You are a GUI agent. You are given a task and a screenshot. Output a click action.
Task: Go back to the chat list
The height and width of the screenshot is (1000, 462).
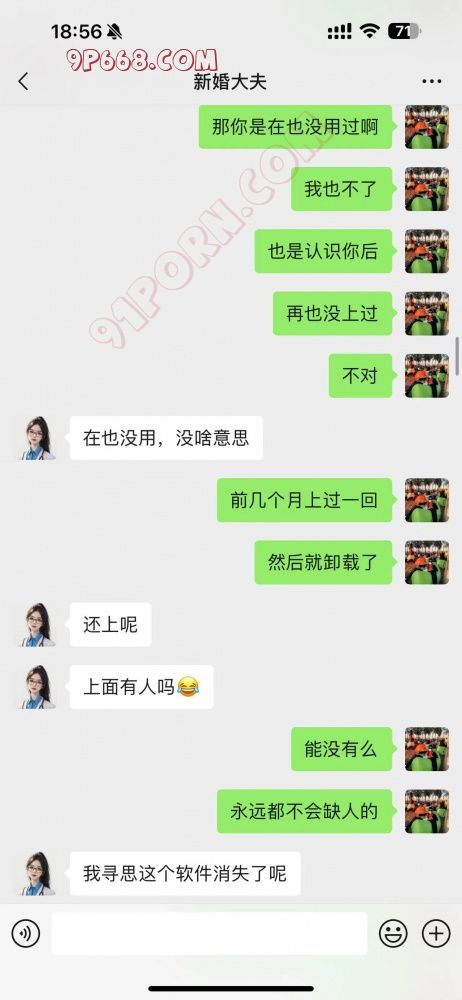(x=24, y=81)
